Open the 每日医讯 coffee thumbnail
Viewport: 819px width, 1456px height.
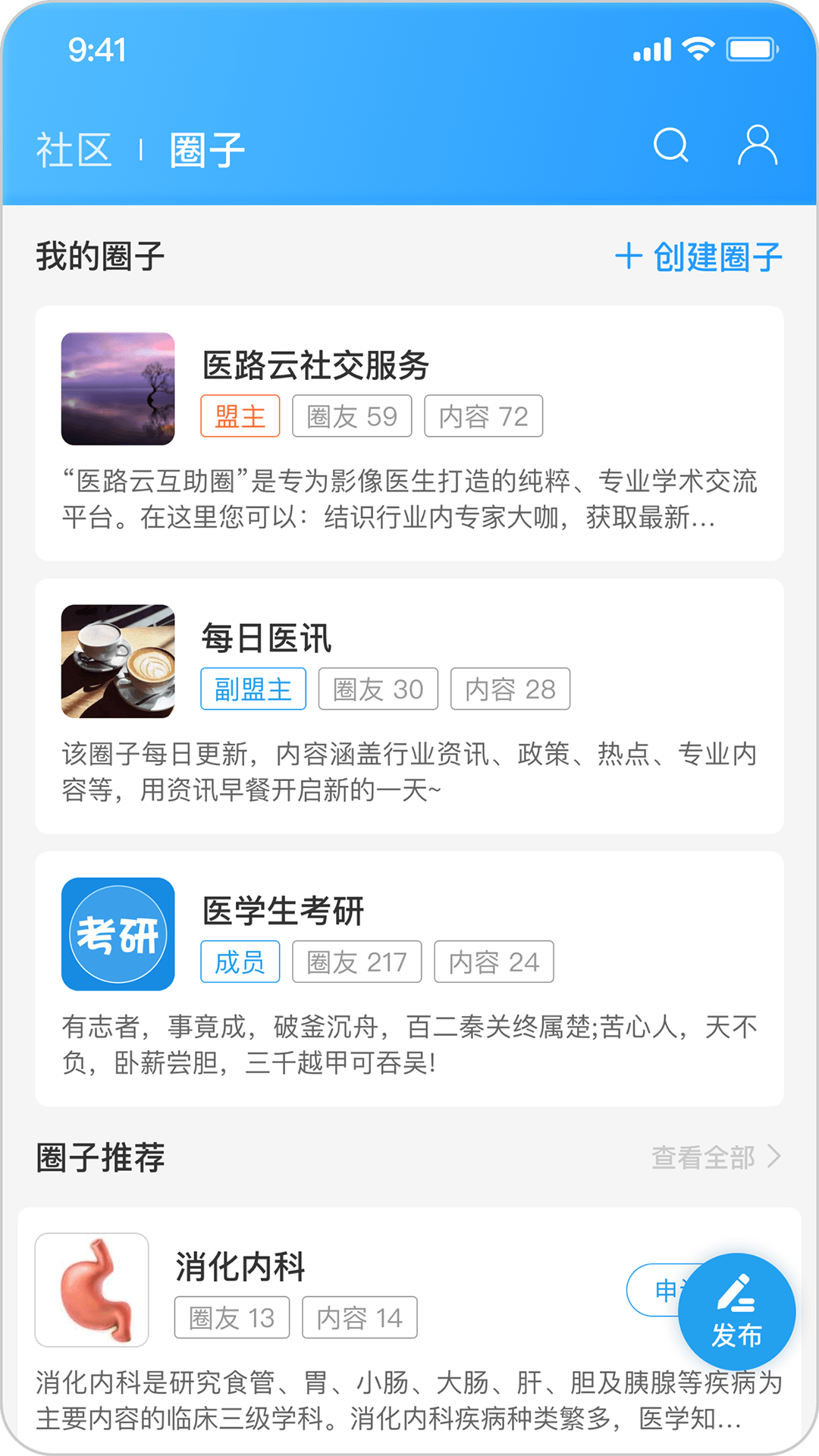[x=118, y=658]
